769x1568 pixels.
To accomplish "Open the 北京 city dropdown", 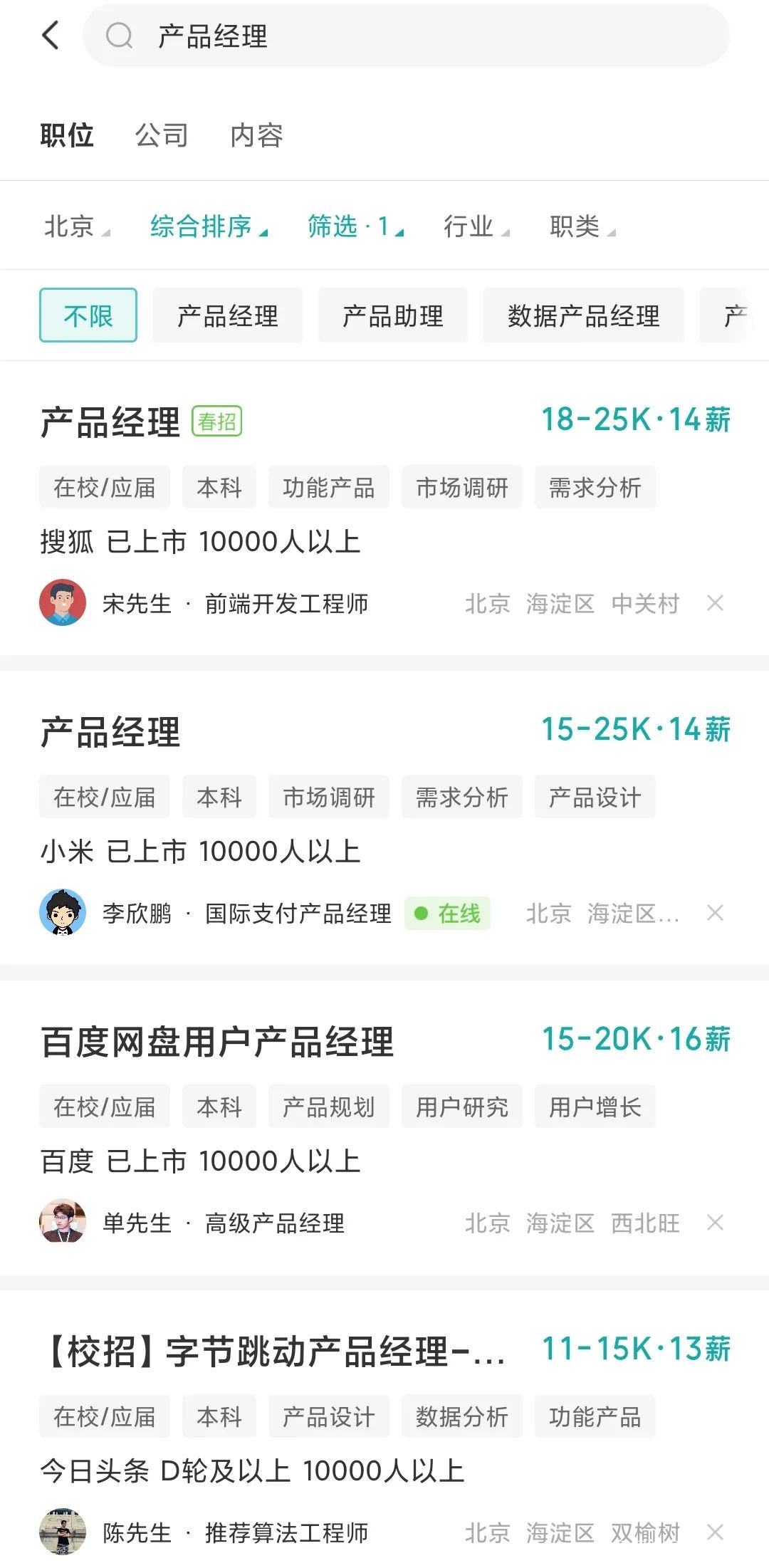I will click(76, 226).
